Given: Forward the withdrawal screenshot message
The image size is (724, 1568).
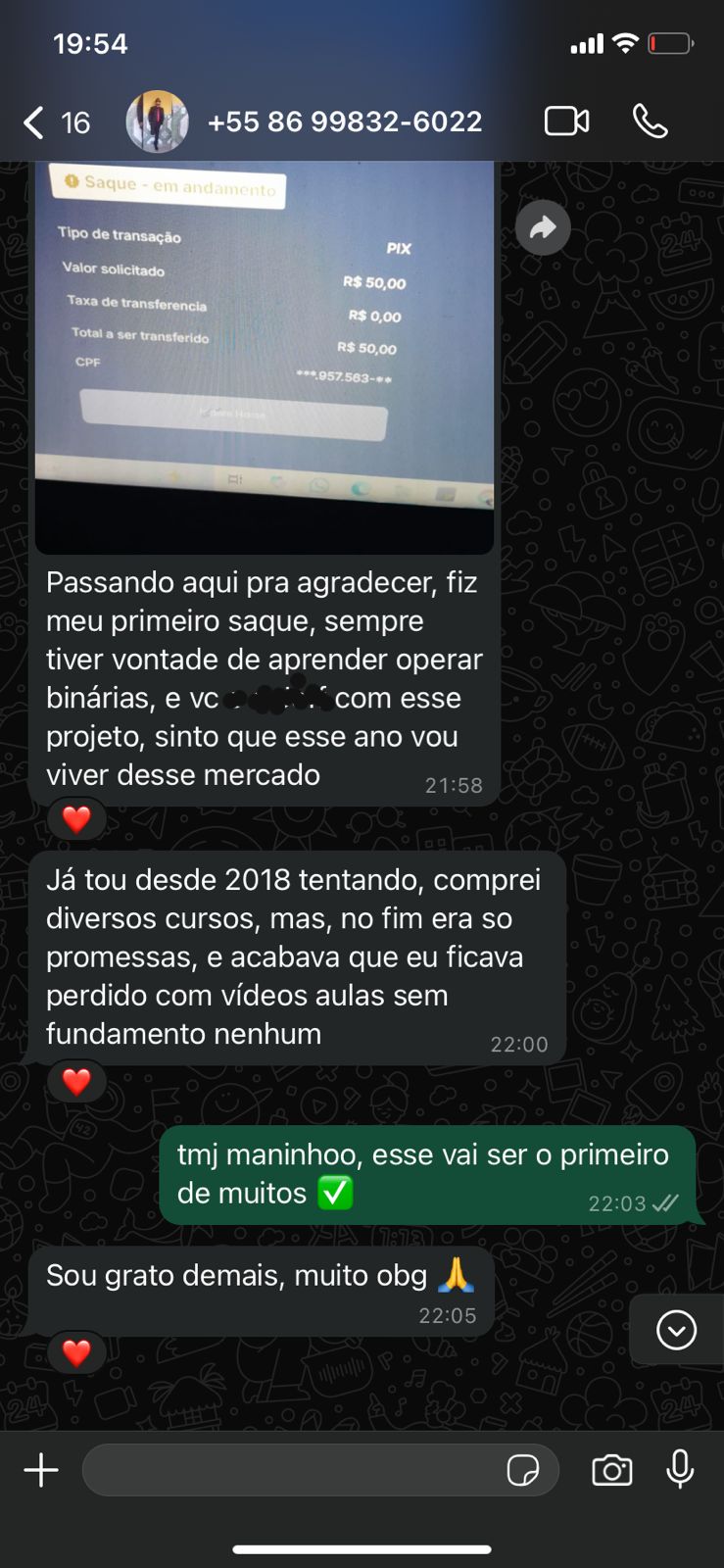Looking at the screenshot, I should pyautogui.click(x=543, y=226).
